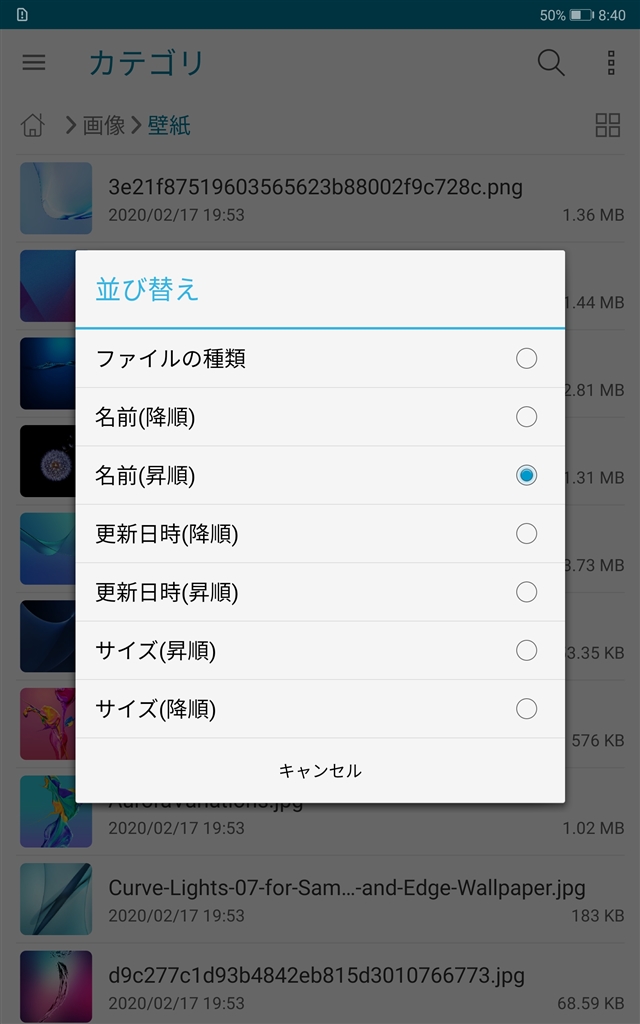Choose 名前(降順) sorting
The width and height of the screenshot is (640, 1024).
click(320, 417)
